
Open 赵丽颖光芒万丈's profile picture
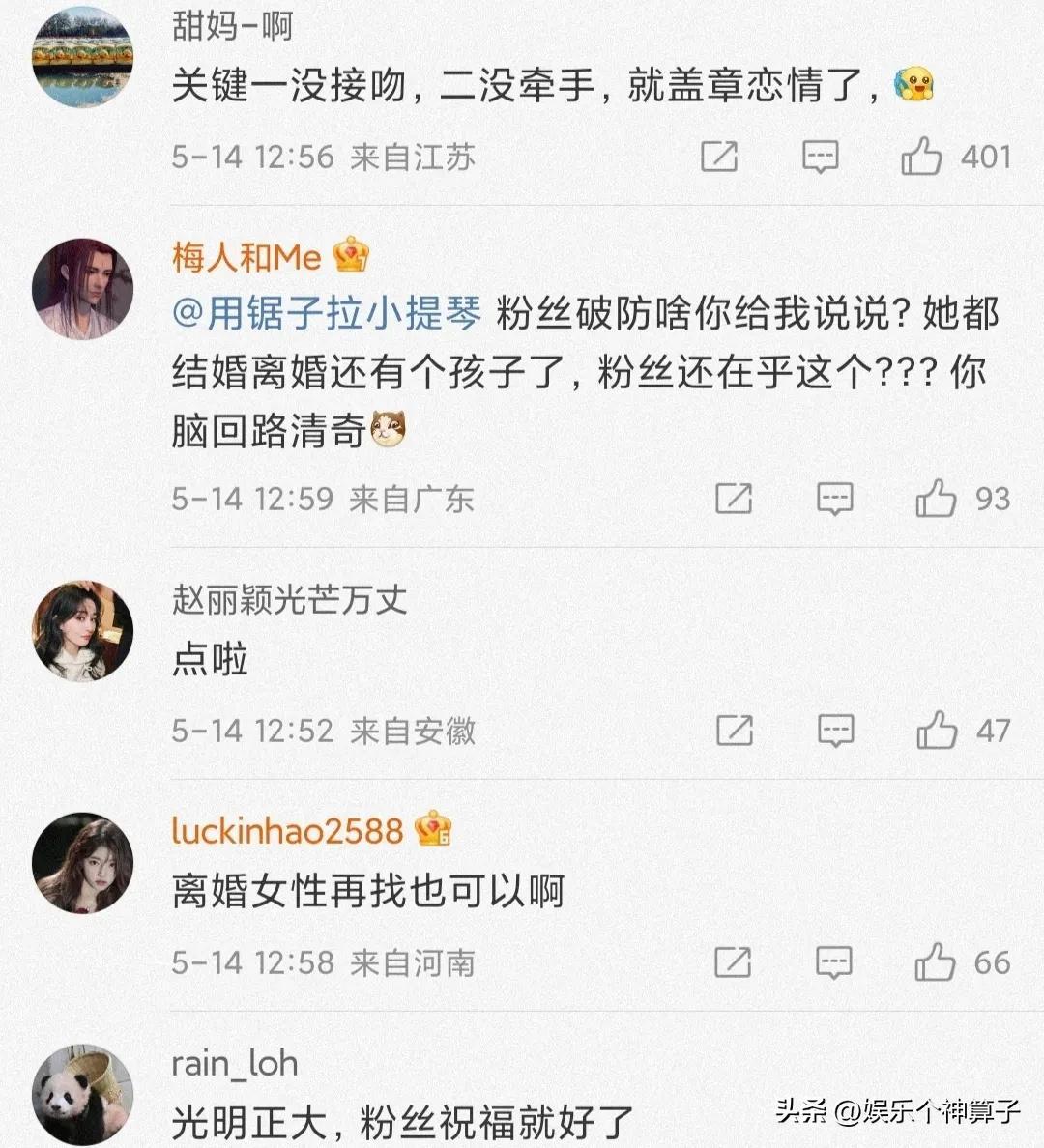82,631
